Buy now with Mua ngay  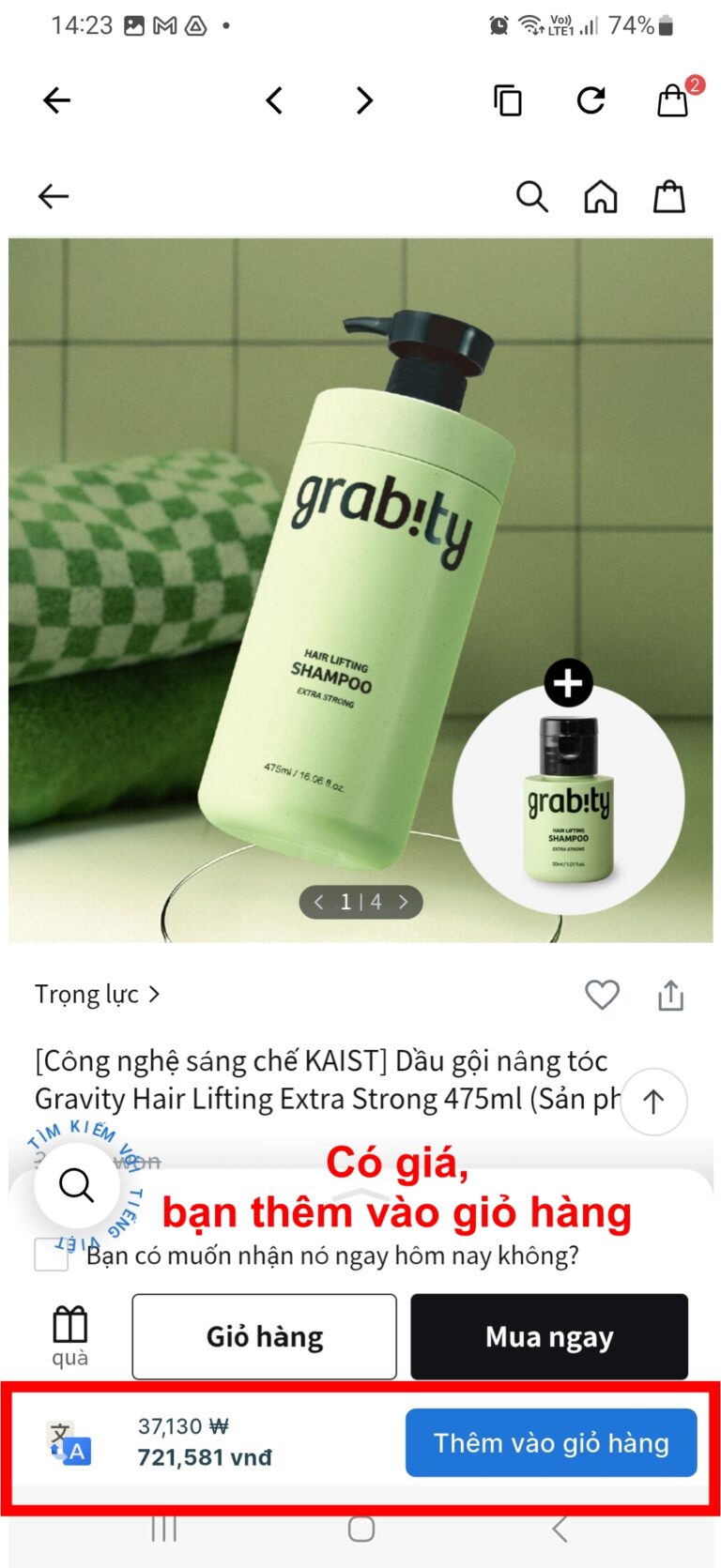point(549,1336)
